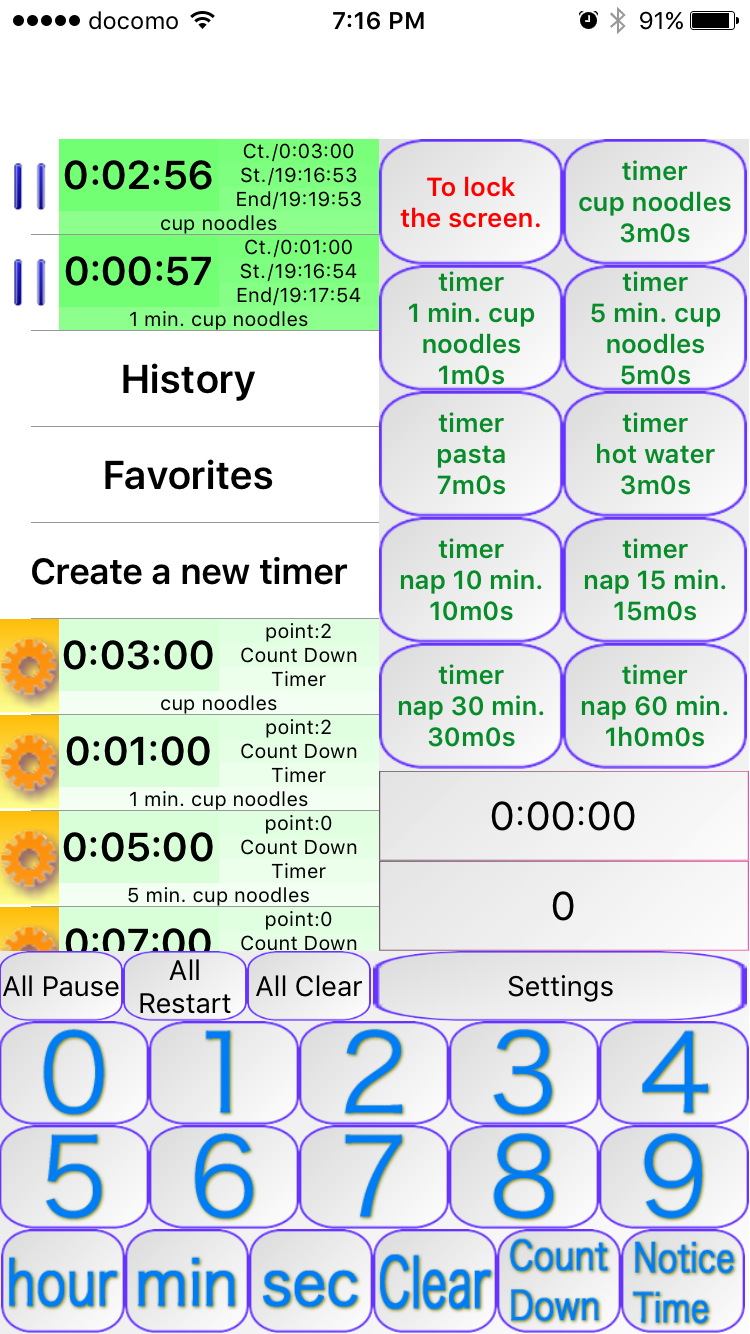Tap All Restart
Screen dimensions: 750x1334
pyautogui.click(x=185, y=986)
